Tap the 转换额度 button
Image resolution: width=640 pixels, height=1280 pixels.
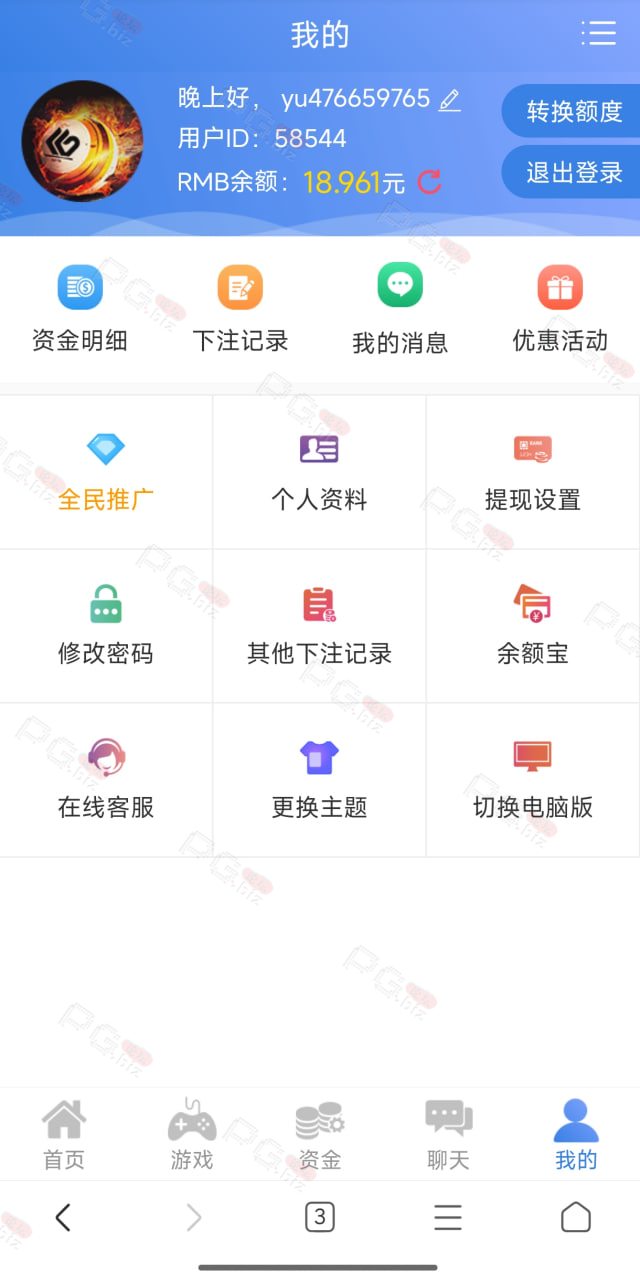(574, 111)
